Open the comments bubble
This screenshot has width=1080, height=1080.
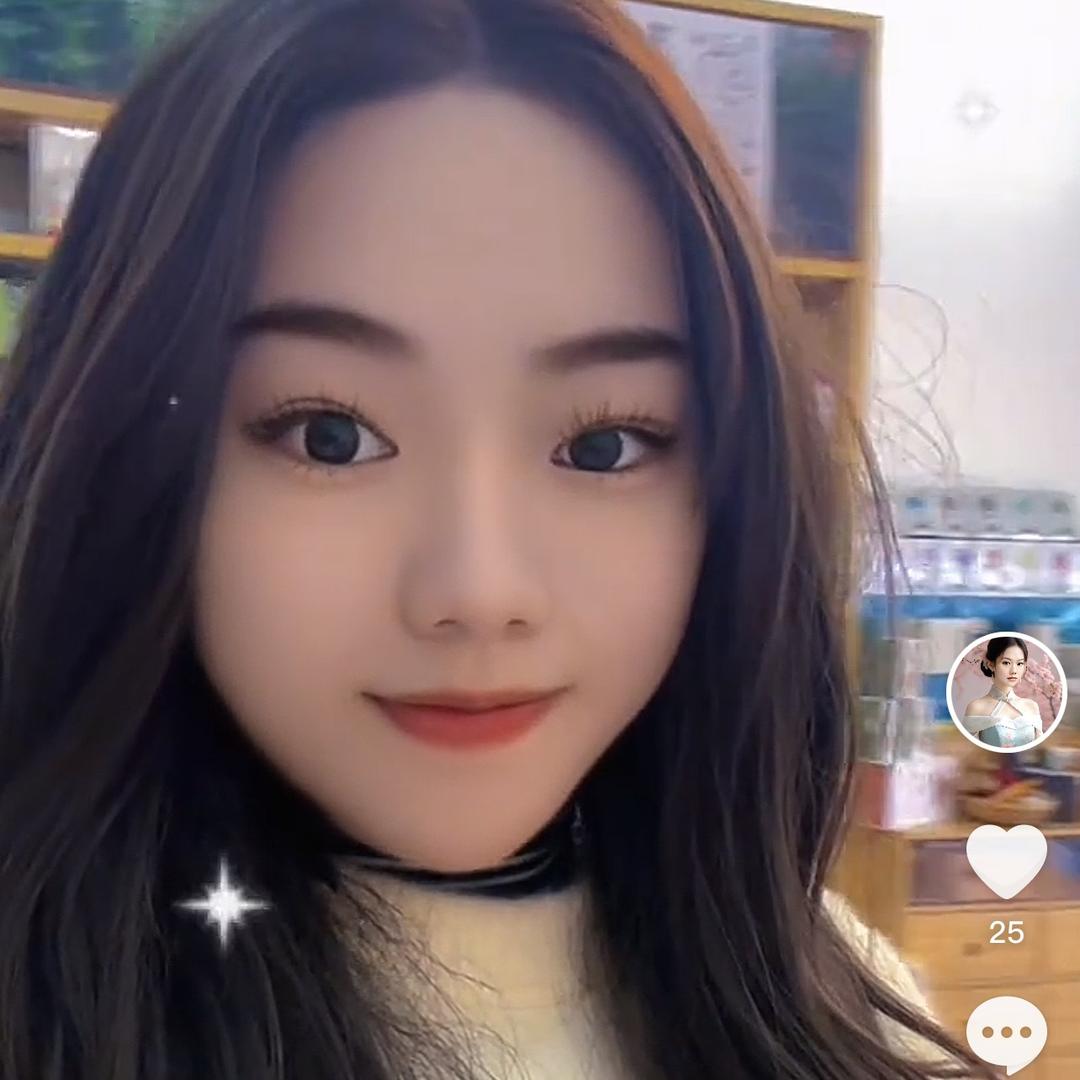tap(1006, 1033)
